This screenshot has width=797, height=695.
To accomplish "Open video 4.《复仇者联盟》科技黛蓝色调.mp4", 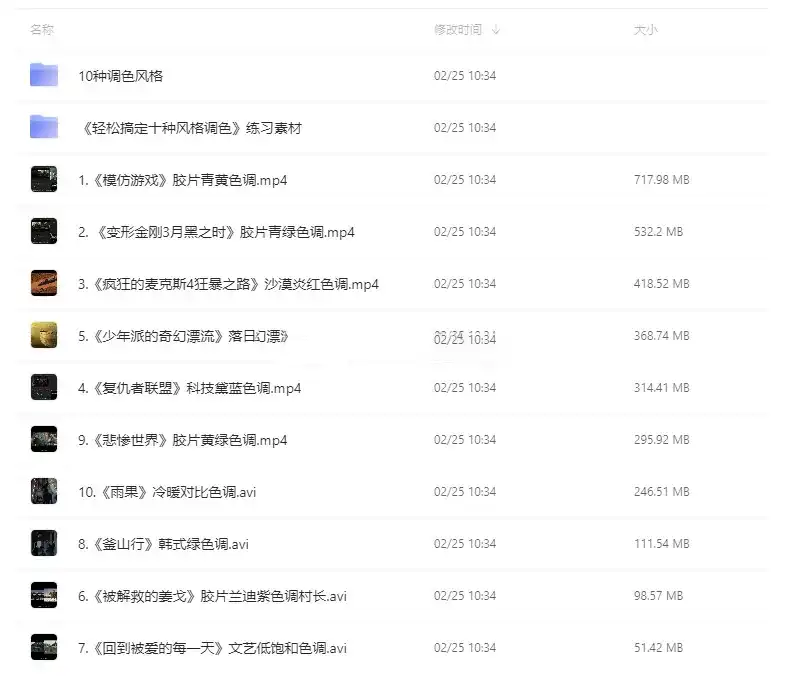I will tap(189, 388).
